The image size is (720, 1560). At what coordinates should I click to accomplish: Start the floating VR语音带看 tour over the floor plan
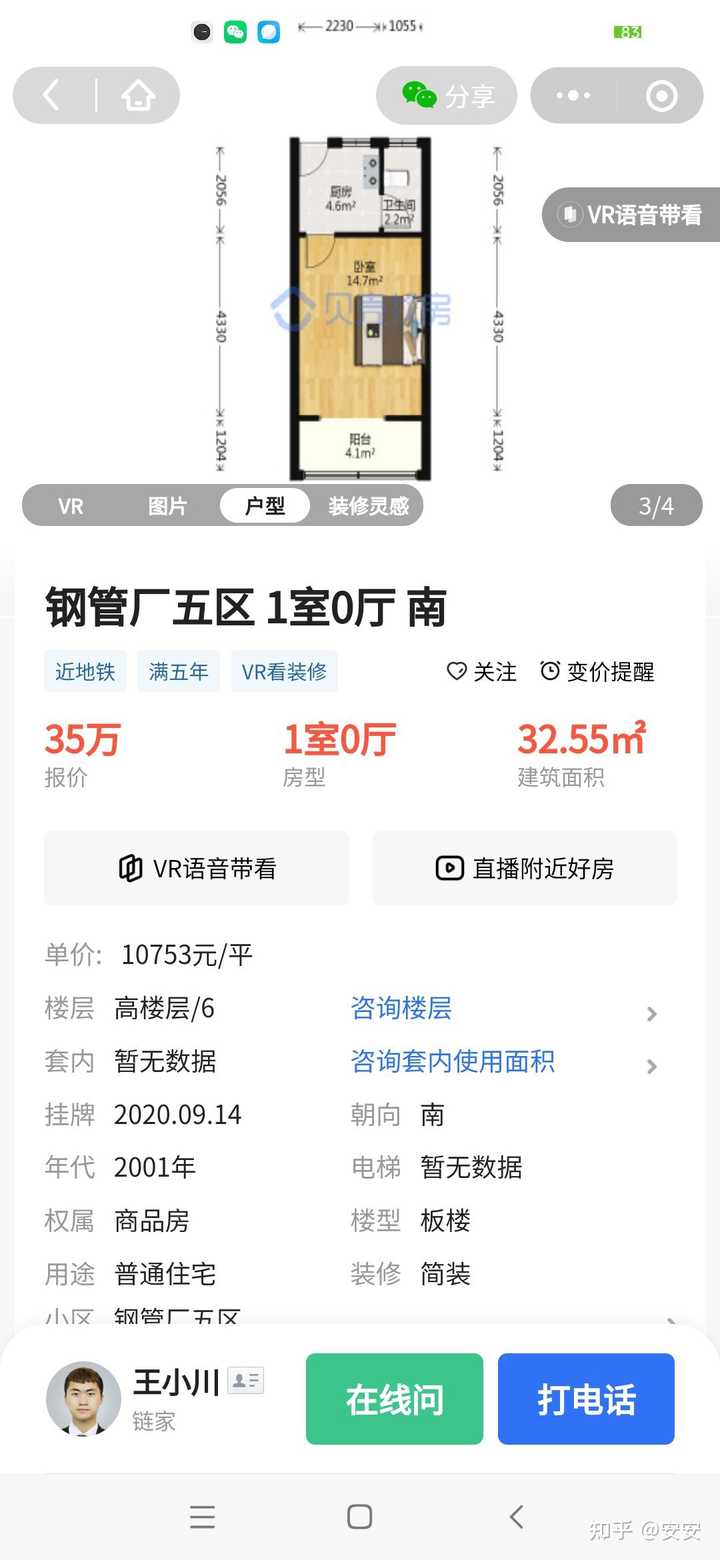[x=632, y=215]
